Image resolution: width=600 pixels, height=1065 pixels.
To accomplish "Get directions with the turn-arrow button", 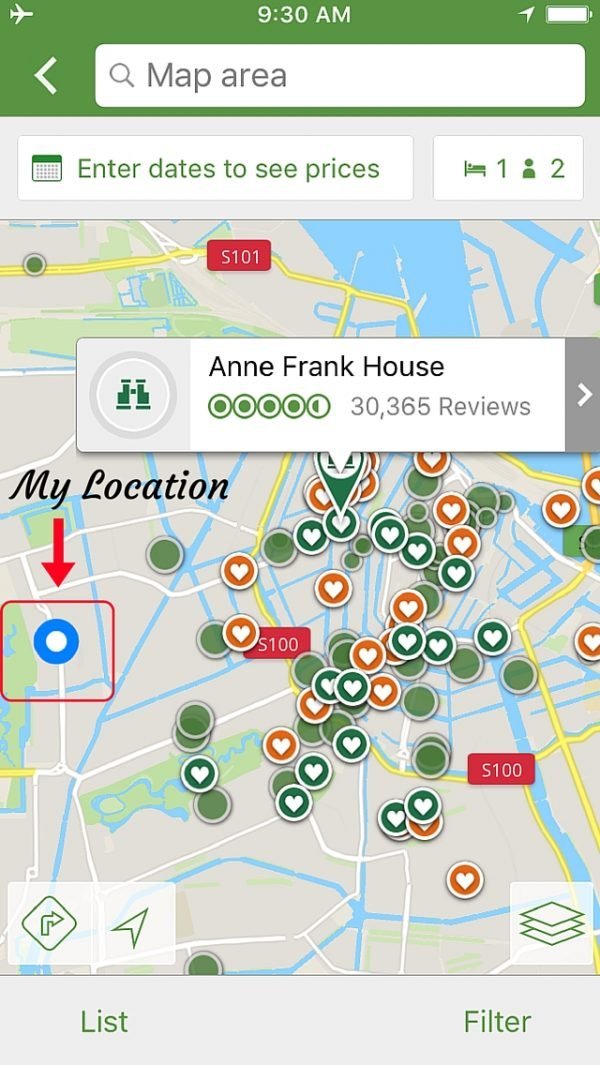I will (50, 924).
